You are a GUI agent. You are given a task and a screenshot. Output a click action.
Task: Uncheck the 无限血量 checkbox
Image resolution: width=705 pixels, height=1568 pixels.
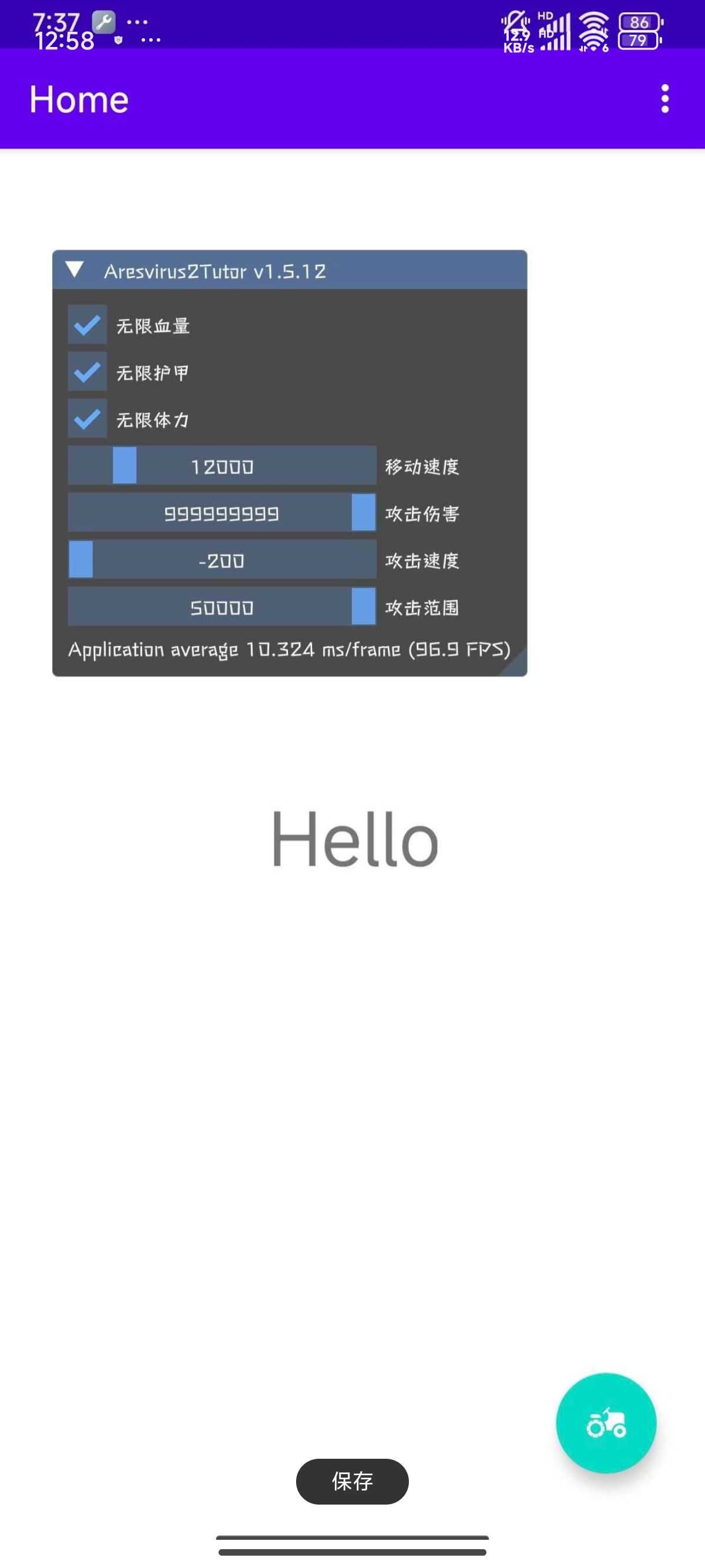click(x=87, y=325)
